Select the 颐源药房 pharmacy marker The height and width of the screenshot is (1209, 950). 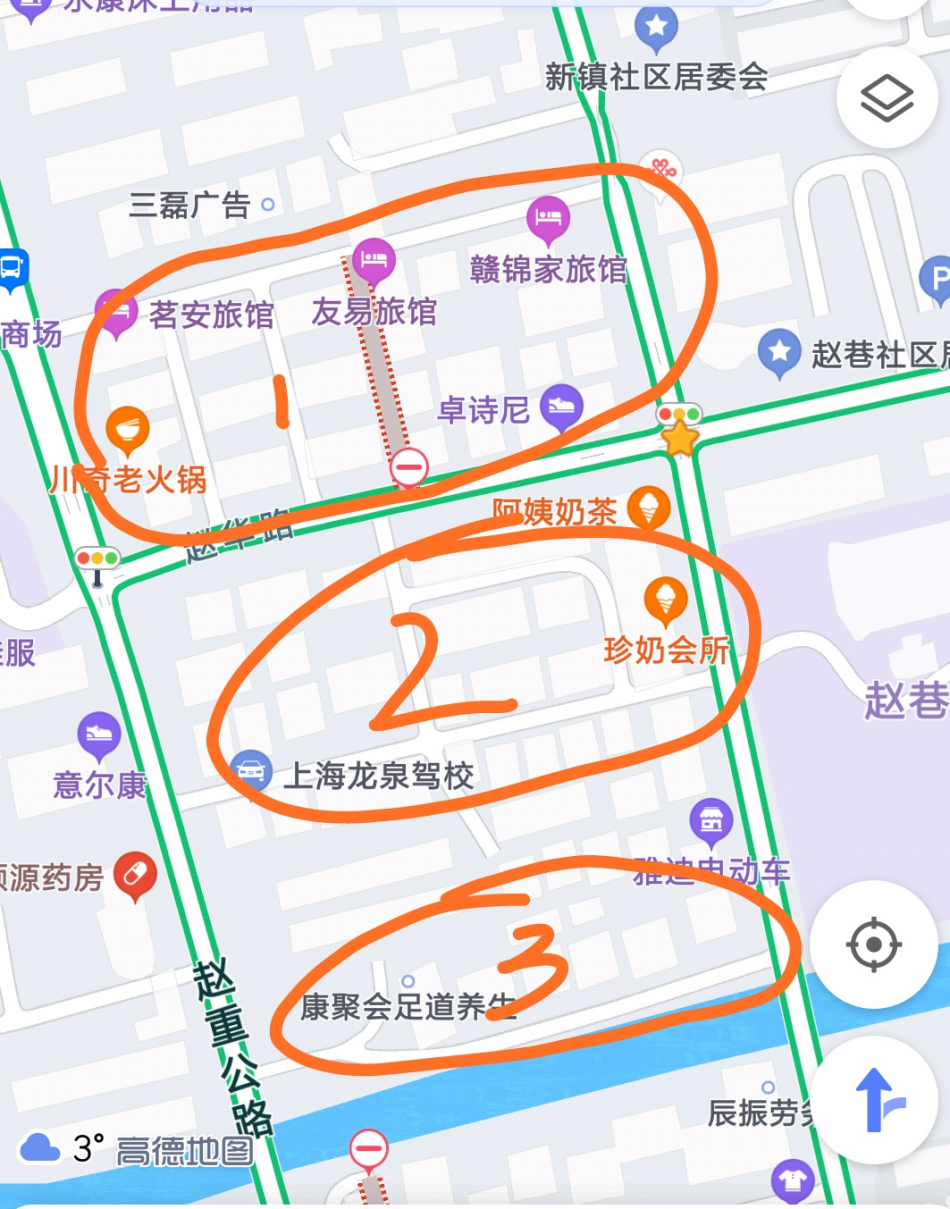[x=135, y=875]
